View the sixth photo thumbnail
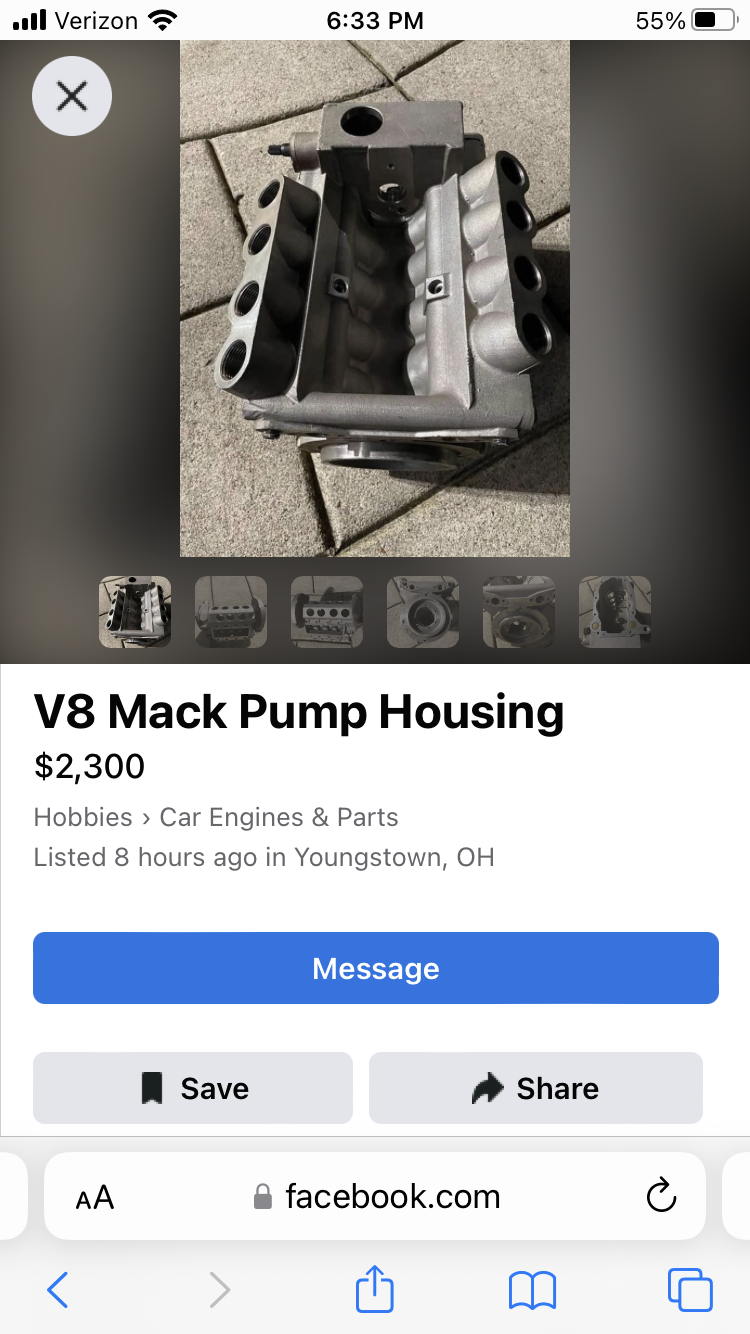 [x=615, y=612]
